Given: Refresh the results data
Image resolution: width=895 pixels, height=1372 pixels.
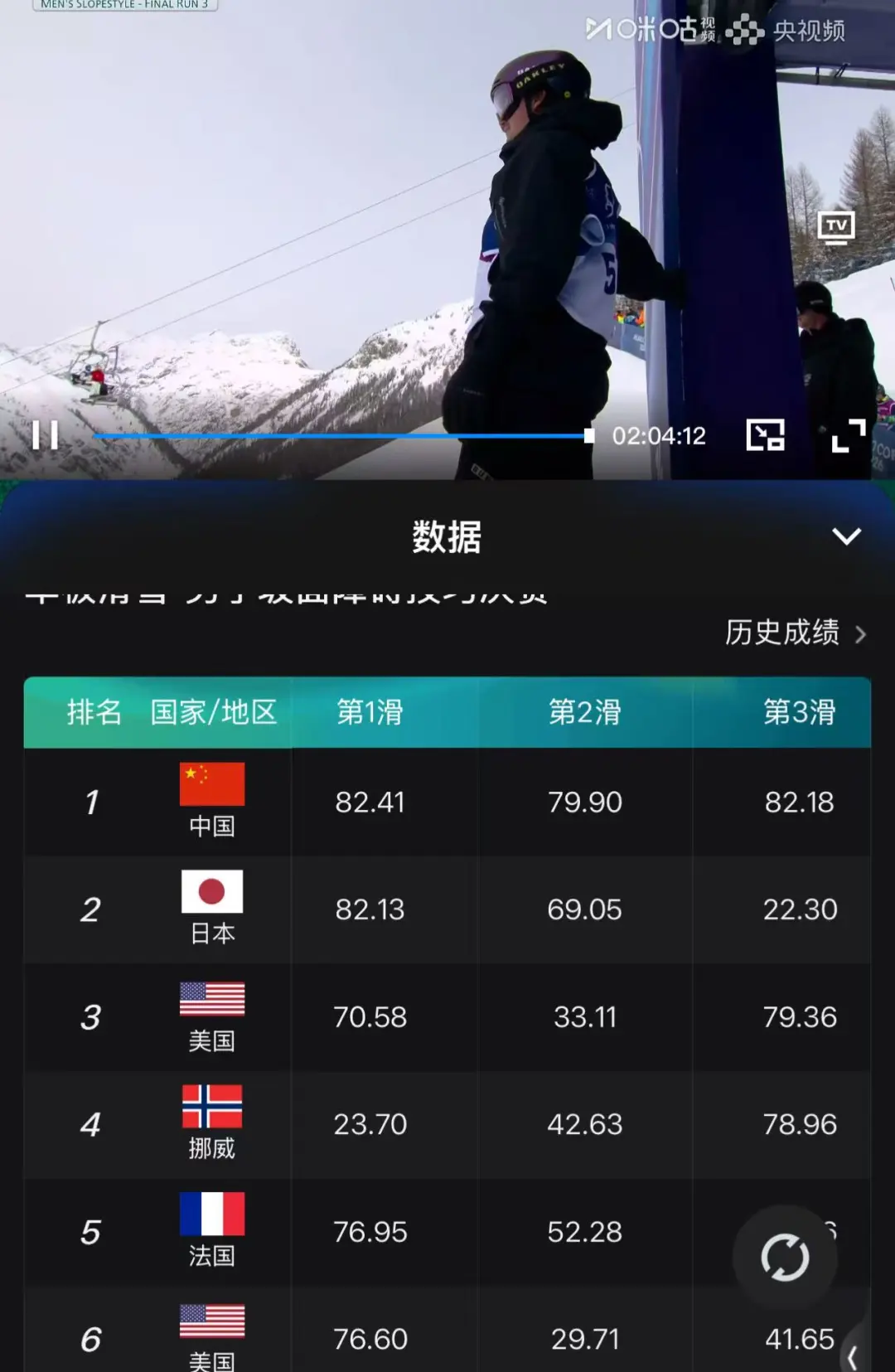Looking at the screenshot, I should (x=784, y=1257).
